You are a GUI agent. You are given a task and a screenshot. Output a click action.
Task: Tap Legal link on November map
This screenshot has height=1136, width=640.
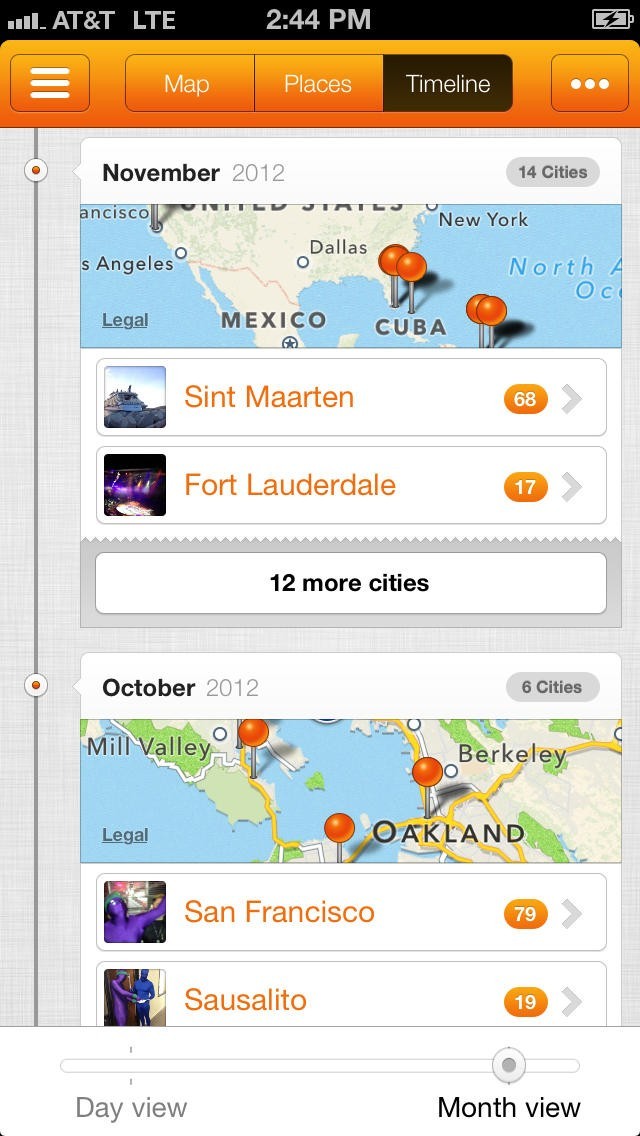click(125, 320)
